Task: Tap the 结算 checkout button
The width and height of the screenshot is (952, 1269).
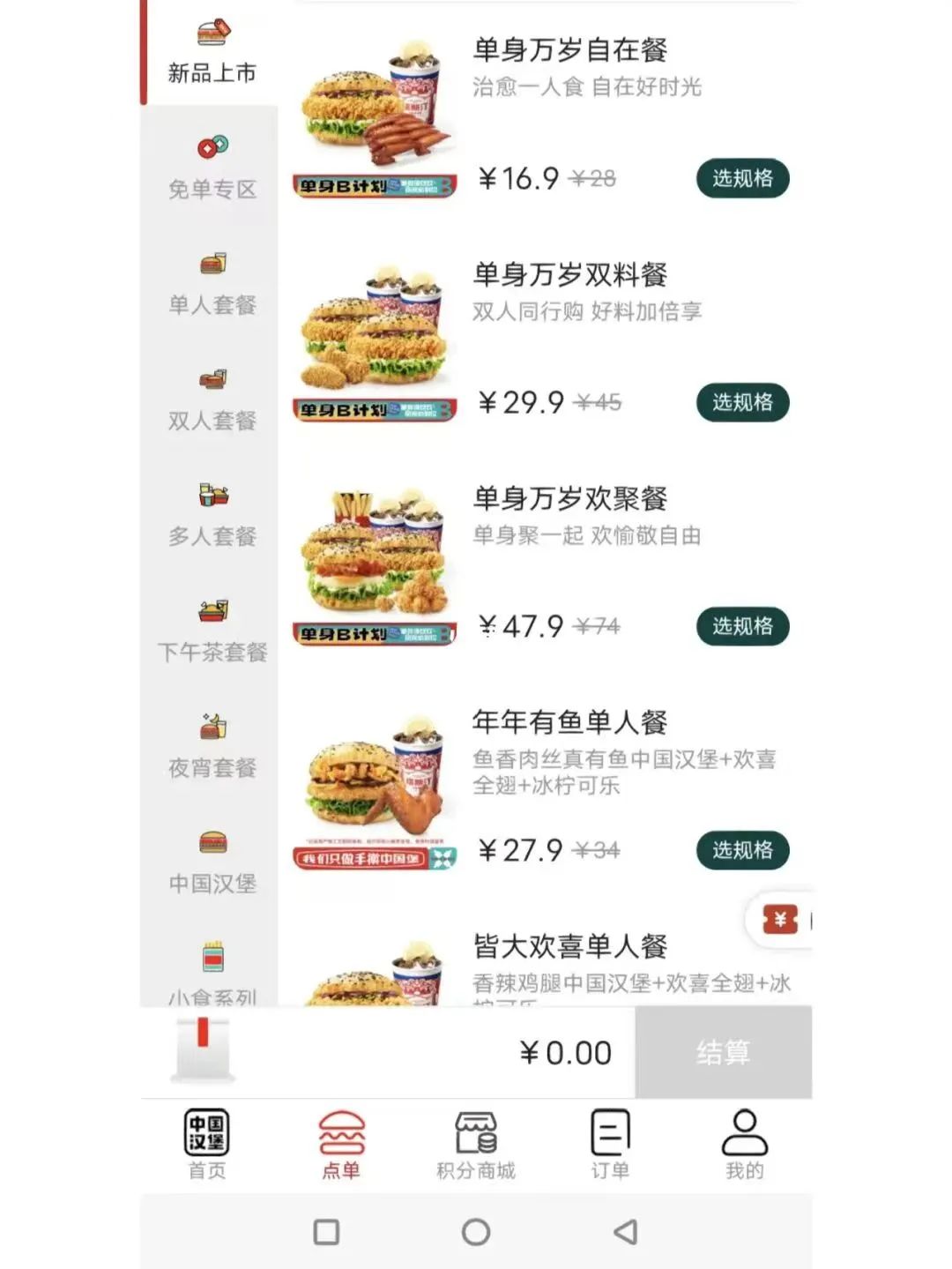Action: point(723,1052)
